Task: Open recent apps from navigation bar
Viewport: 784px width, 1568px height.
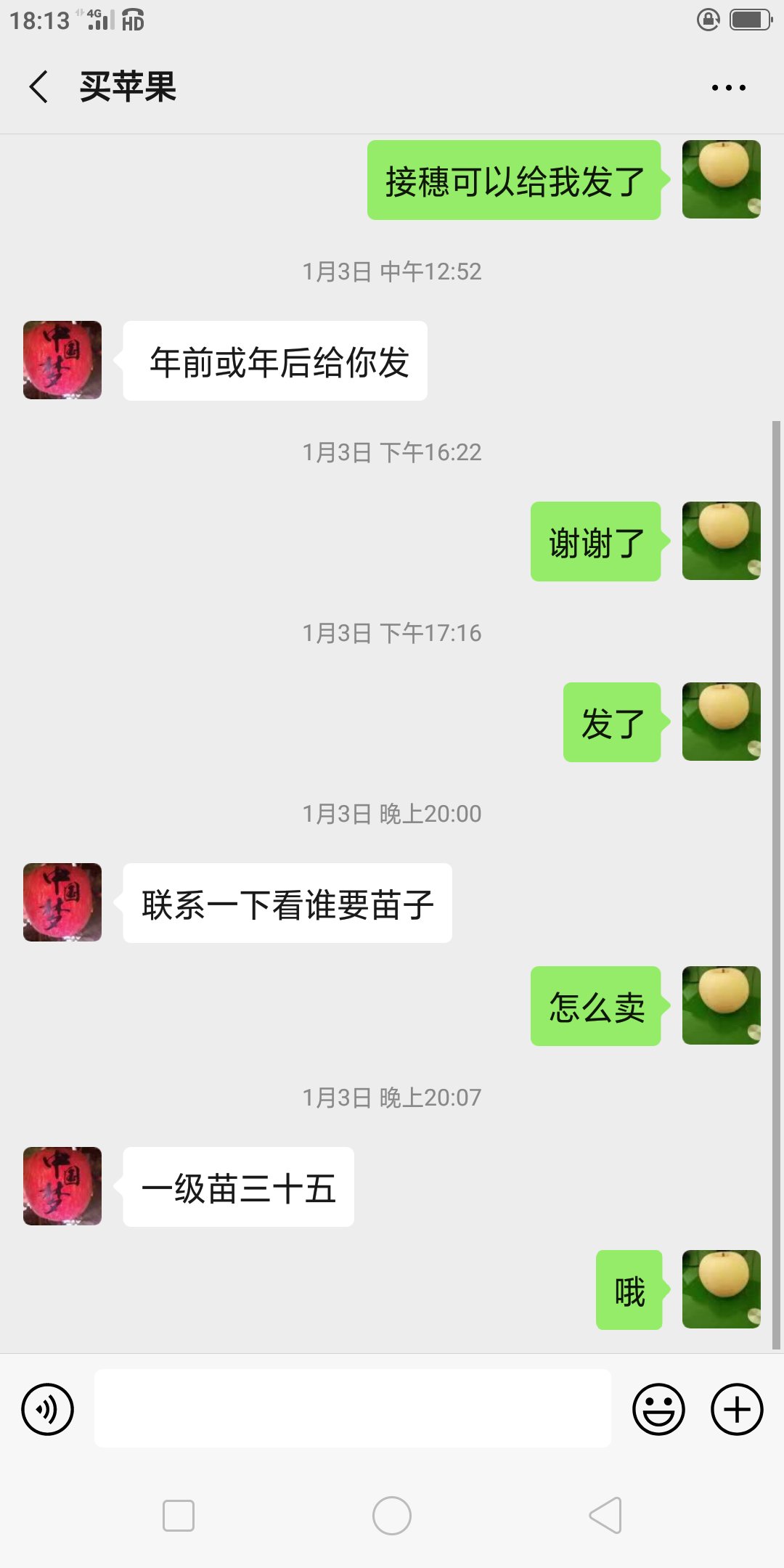Action: 179,1516
